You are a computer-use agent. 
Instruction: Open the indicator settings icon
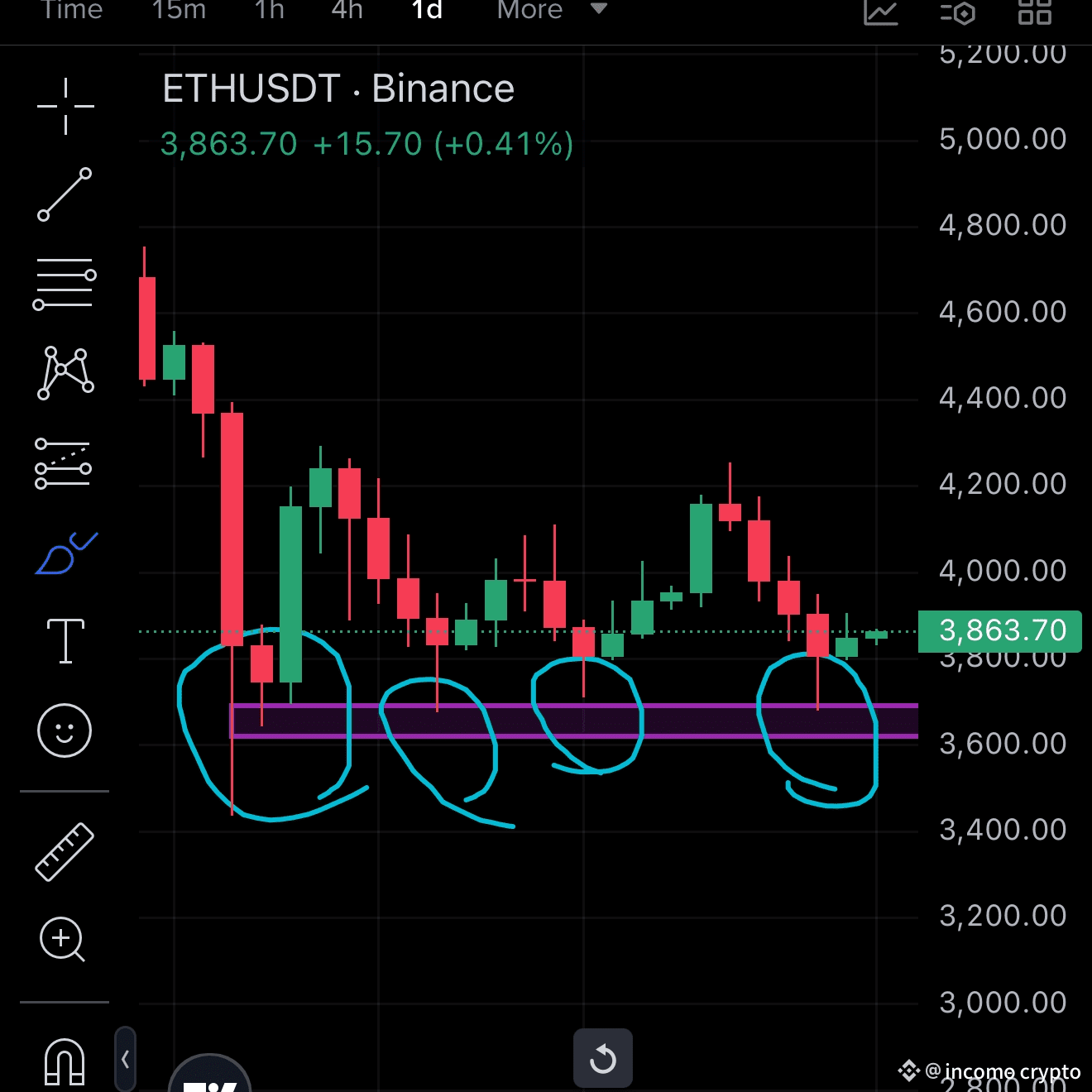click(x=958, y=12)
